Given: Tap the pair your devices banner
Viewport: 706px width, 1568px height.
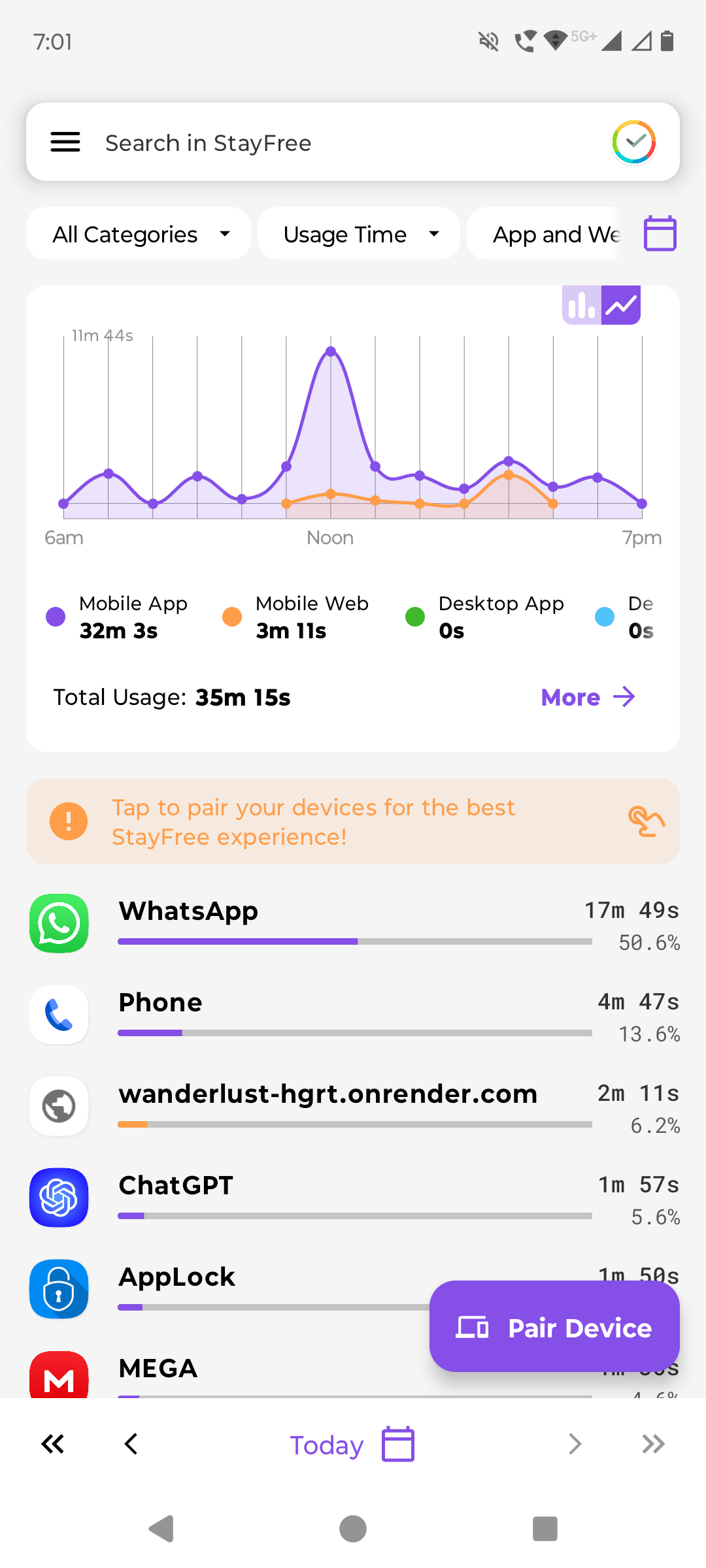Looking at the screenshot, I should 353,821.
